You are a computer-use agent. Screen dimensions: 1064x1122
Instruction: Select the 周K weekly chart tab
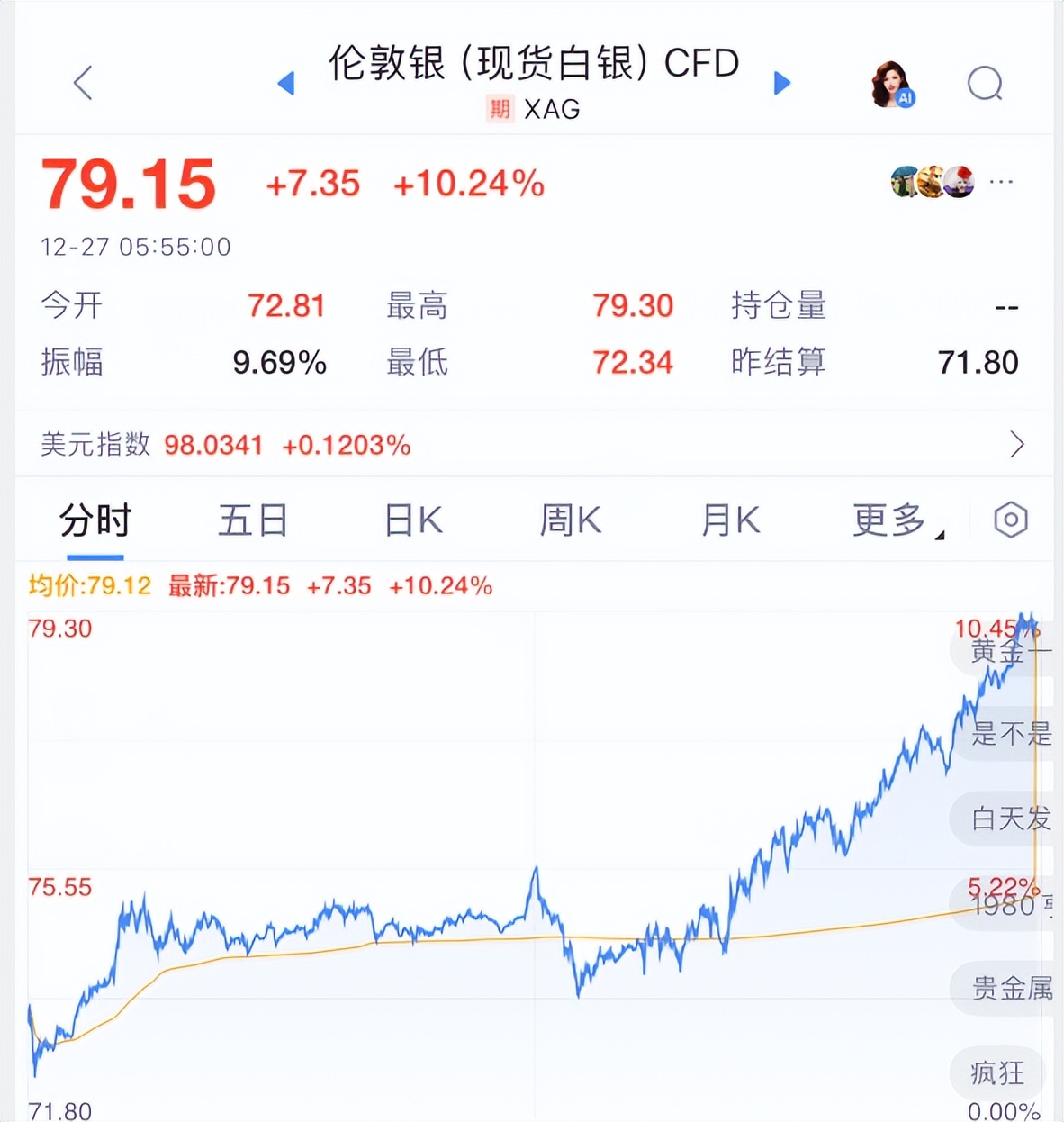click(569, 520)
